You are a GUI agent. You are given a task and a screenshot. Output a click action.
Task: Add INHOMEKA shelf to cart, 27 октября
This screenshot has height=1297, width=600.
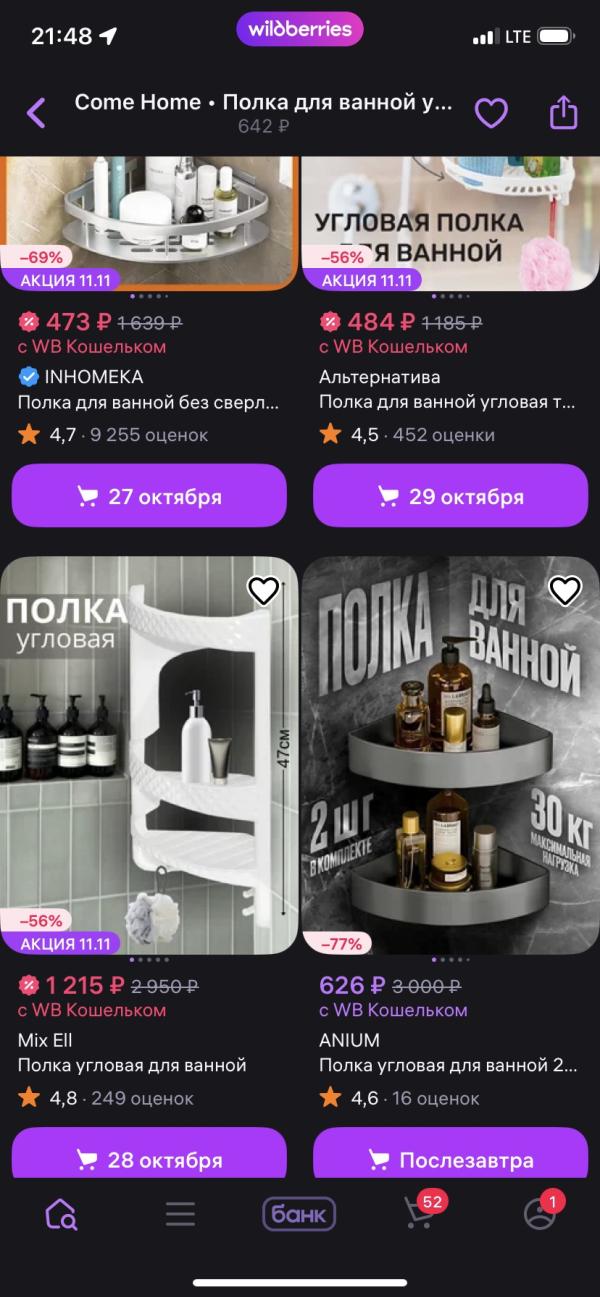(x=149, y=496)
